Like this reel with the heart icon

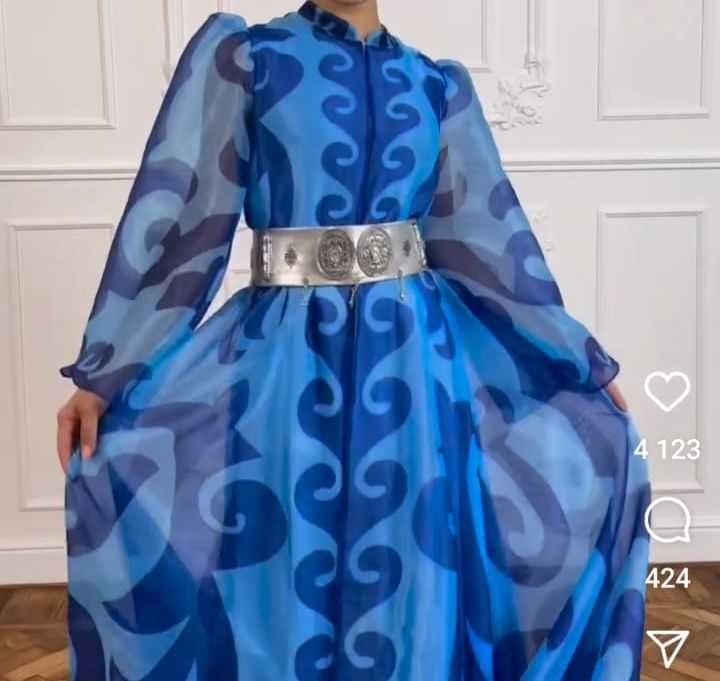click(667, 391)
